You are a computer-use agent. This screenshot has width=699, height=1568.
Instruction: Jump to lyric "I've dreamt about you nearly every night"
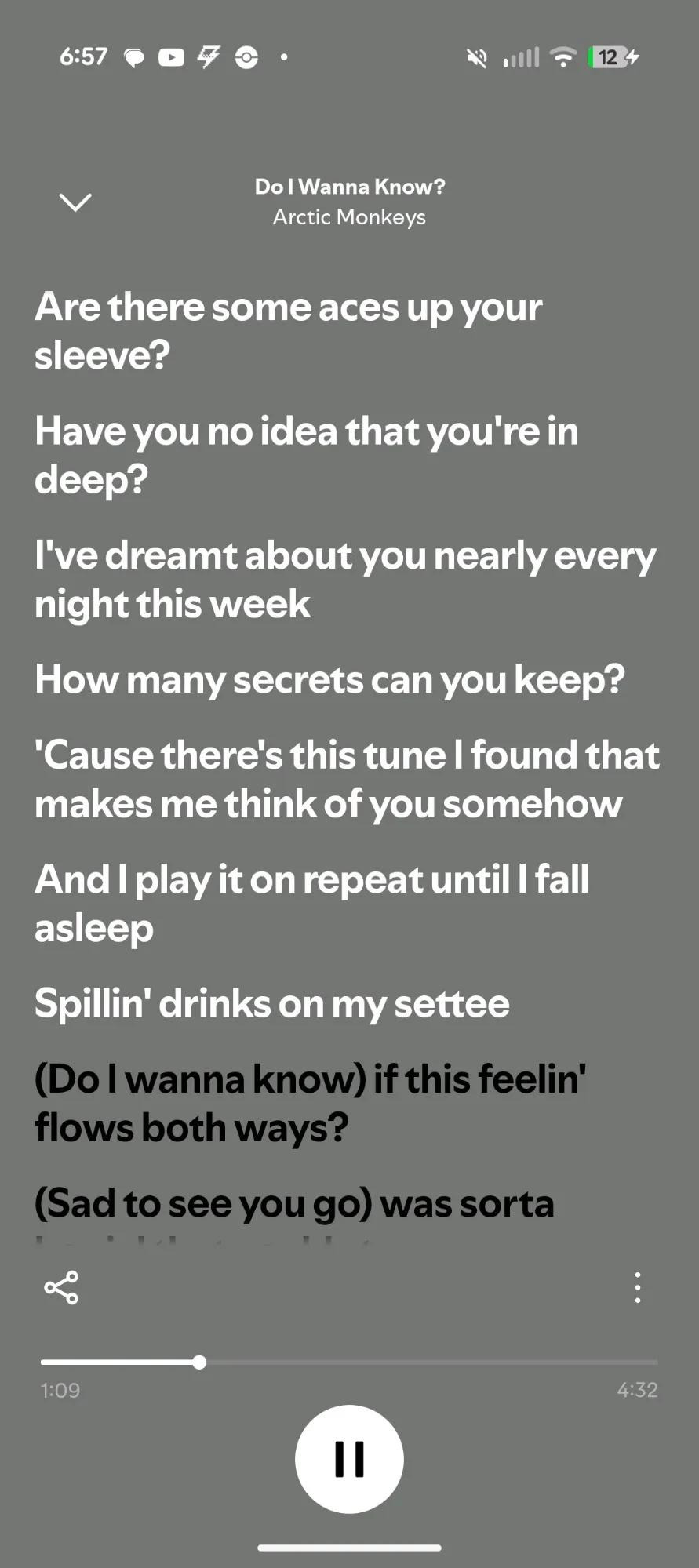(x=345, y=580)
